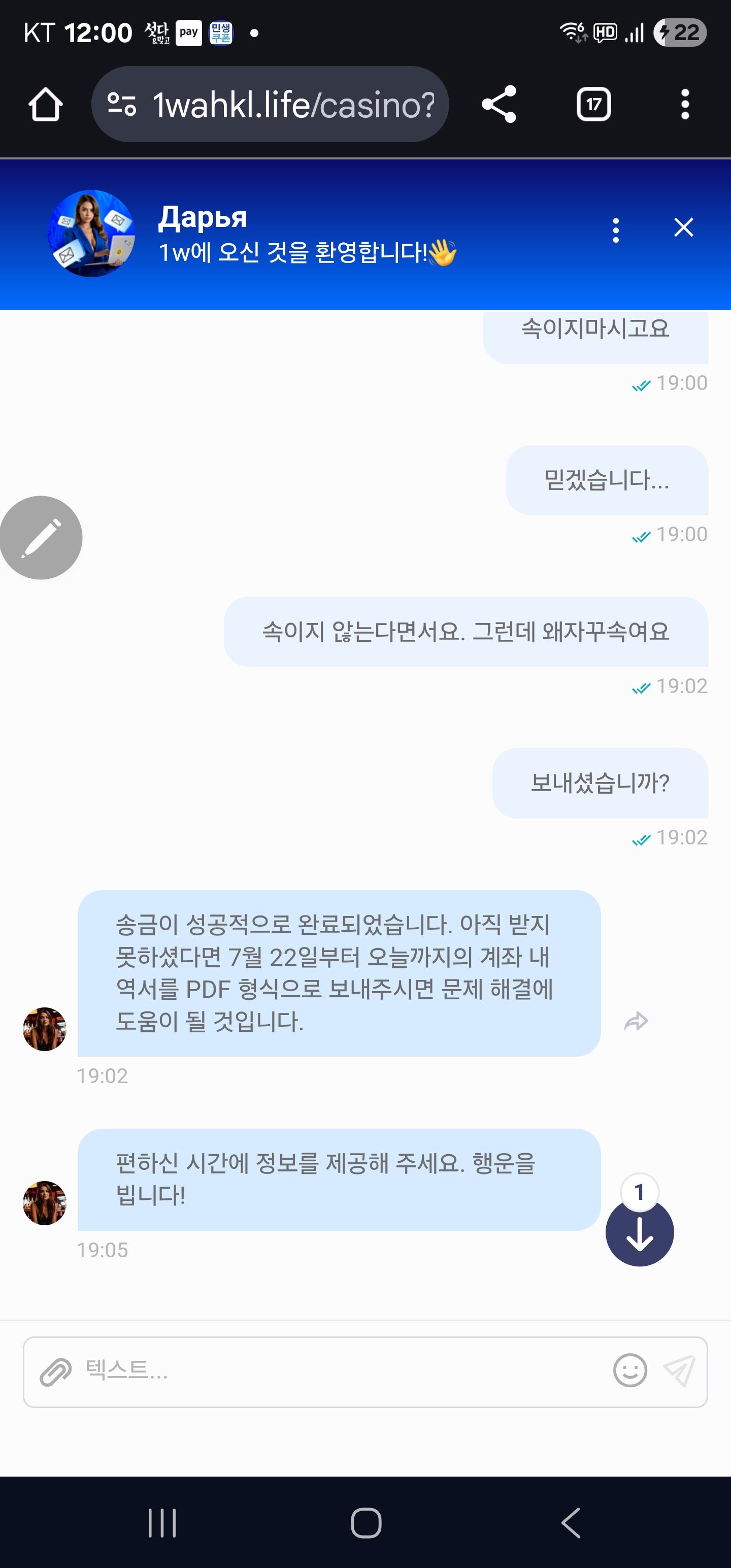Open the emoji picker
731x1568 pixels.
(630, 1371)
